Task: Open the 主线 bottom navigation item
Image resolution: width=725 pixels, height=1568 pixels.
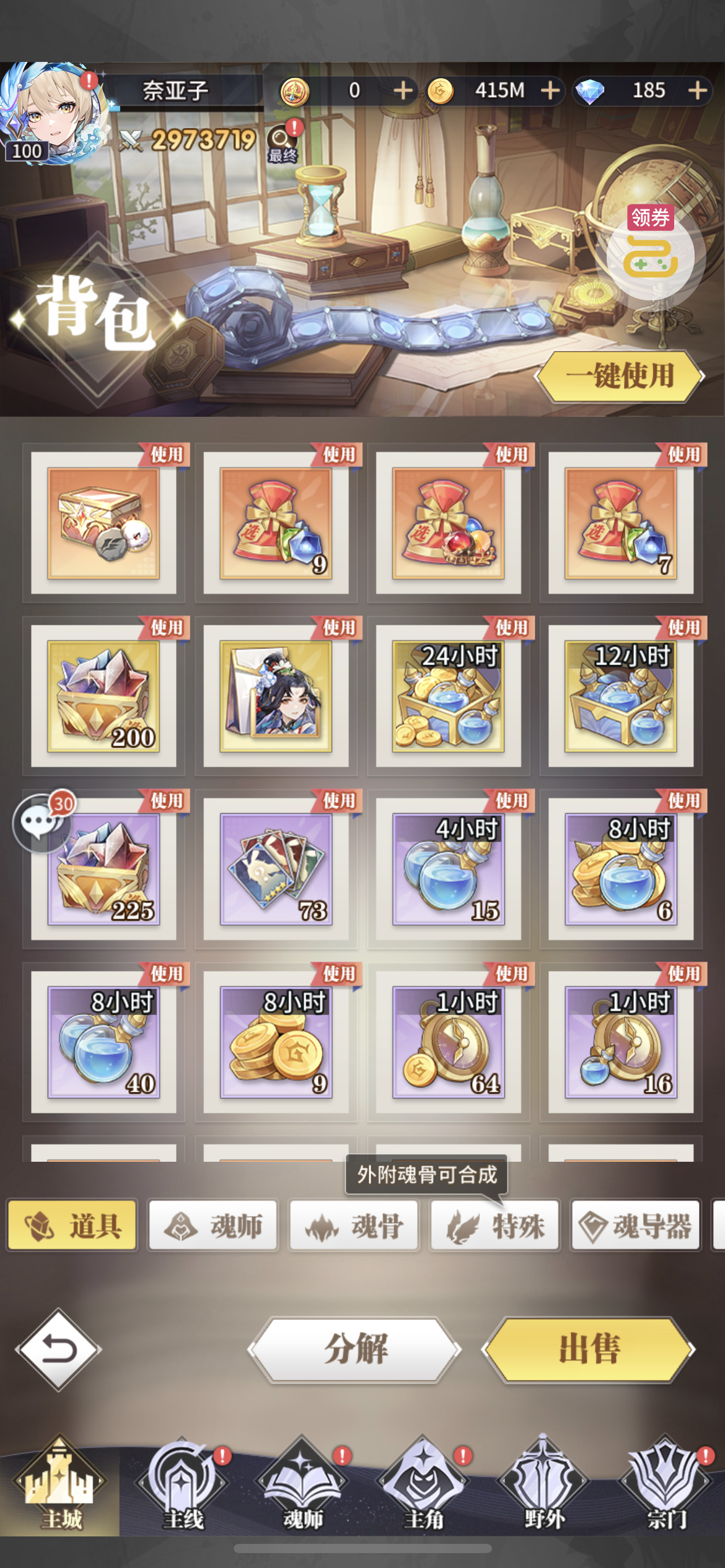Action: 182,1486
